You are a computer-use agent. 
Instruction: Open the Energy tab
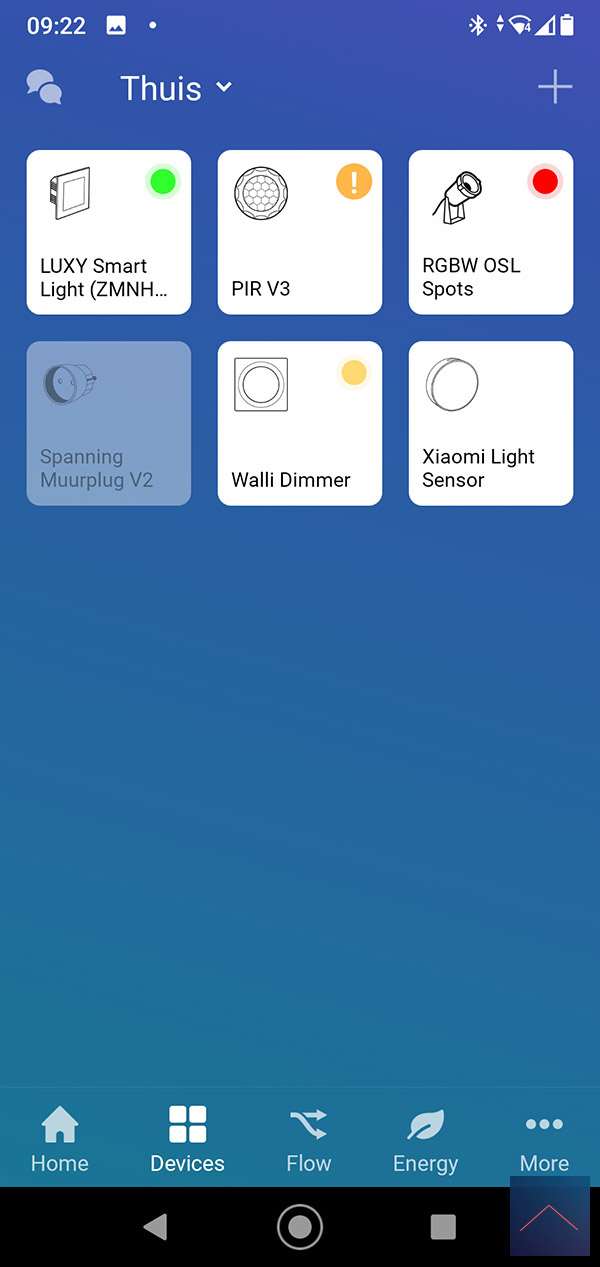(425, 1139)
